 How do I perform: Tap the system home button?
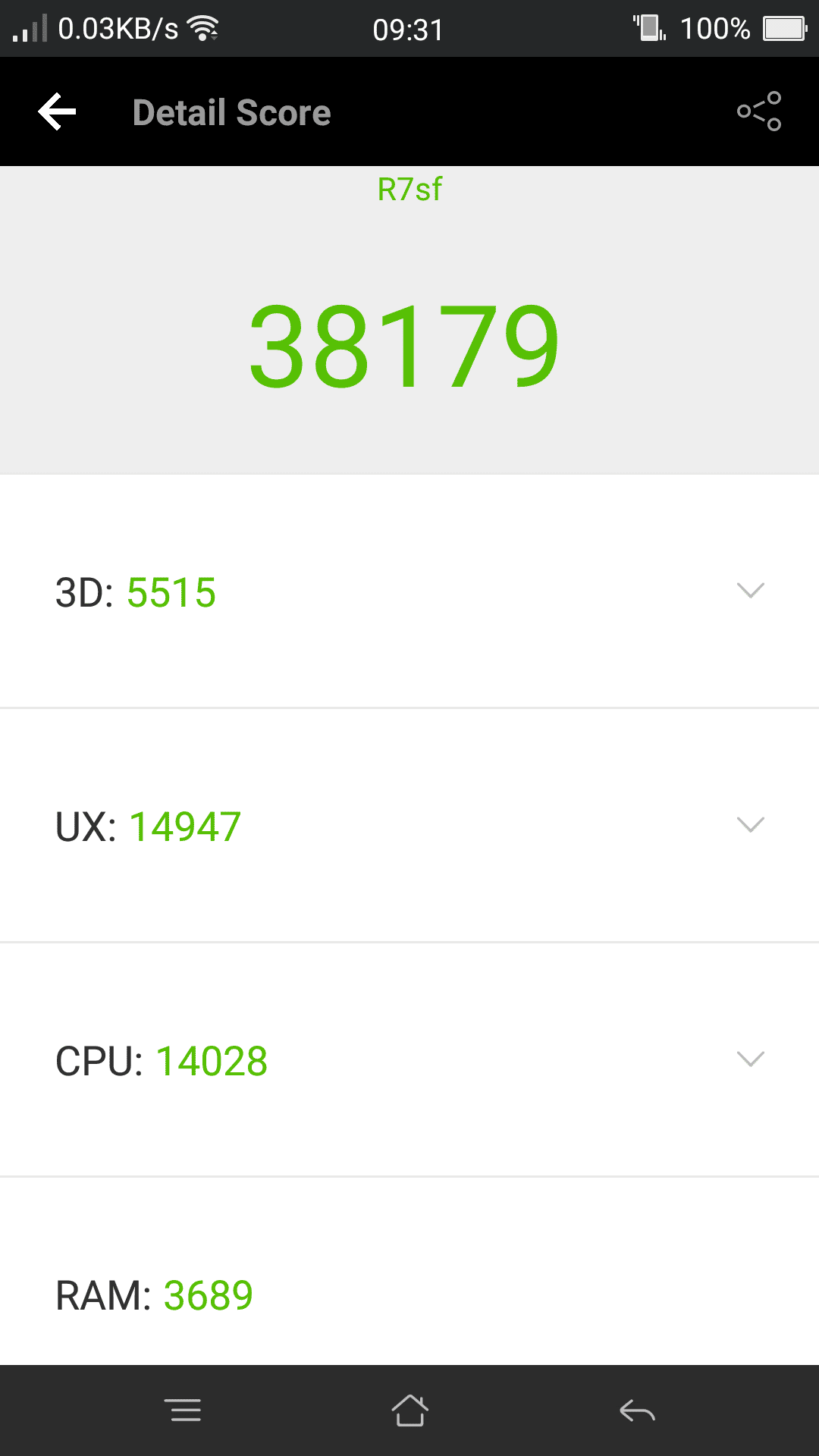[409, 1410]
